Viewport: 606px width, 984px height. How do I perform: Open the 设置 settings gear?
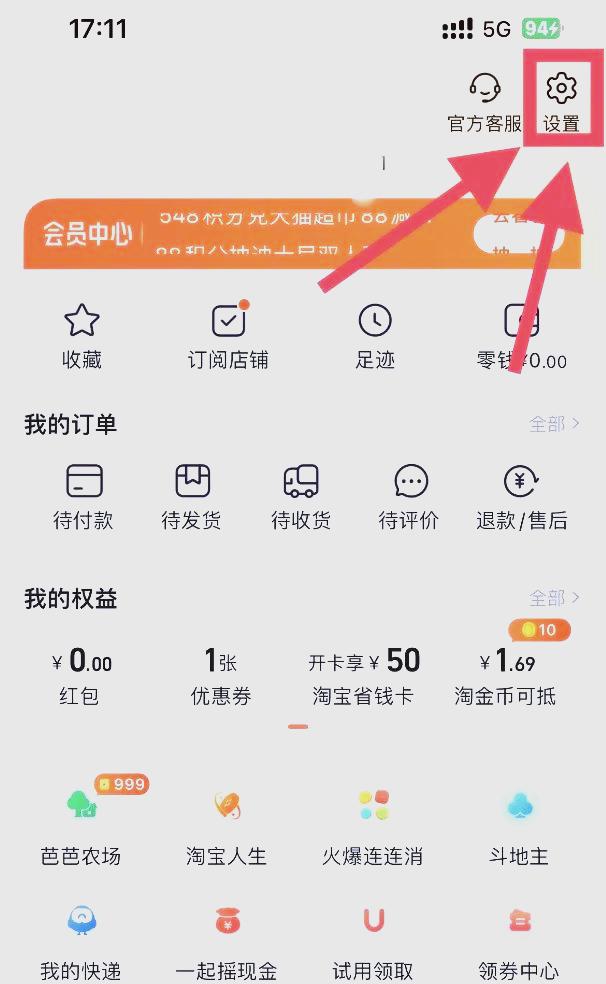tap(561, 100)
